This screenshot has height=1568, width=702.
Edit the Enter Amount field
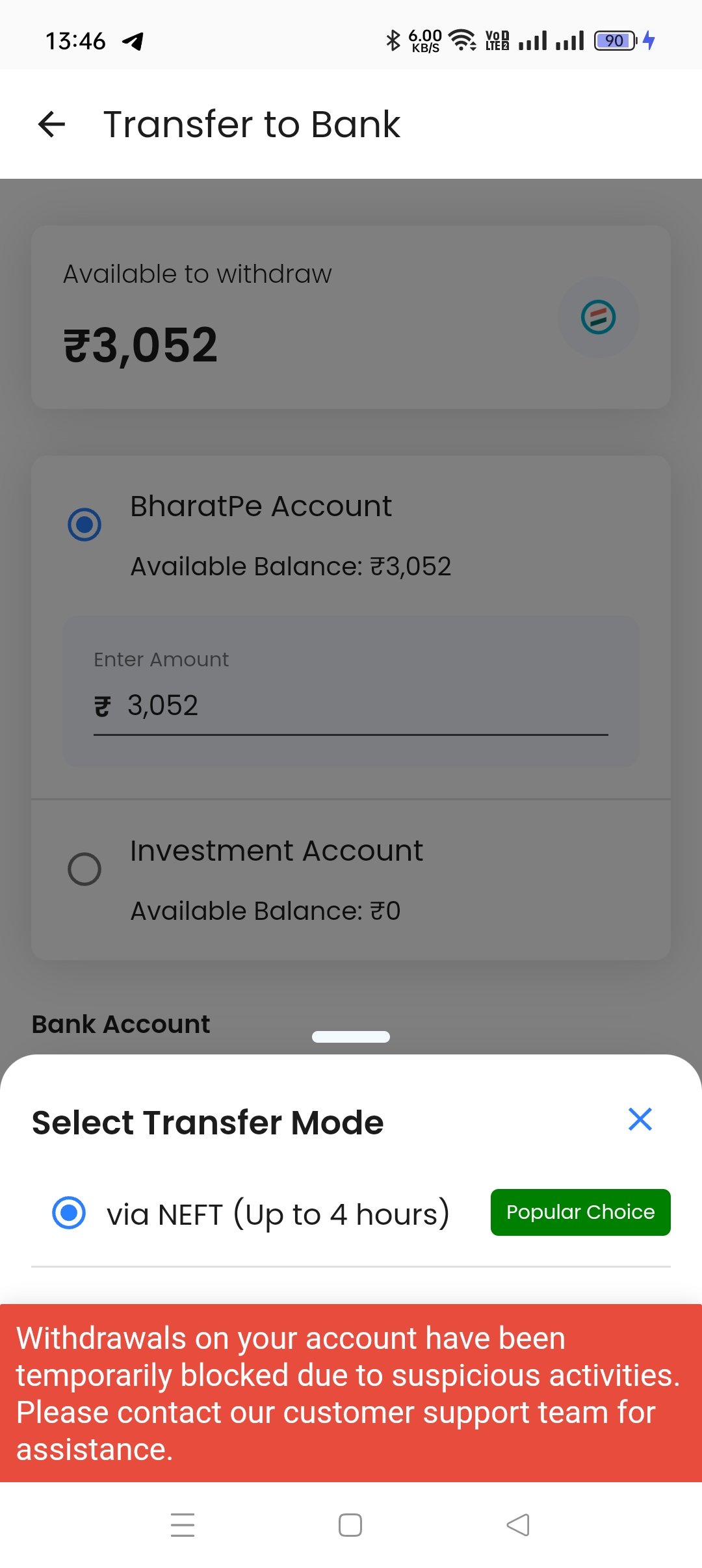pyautogui.click(x=351, y=706)
